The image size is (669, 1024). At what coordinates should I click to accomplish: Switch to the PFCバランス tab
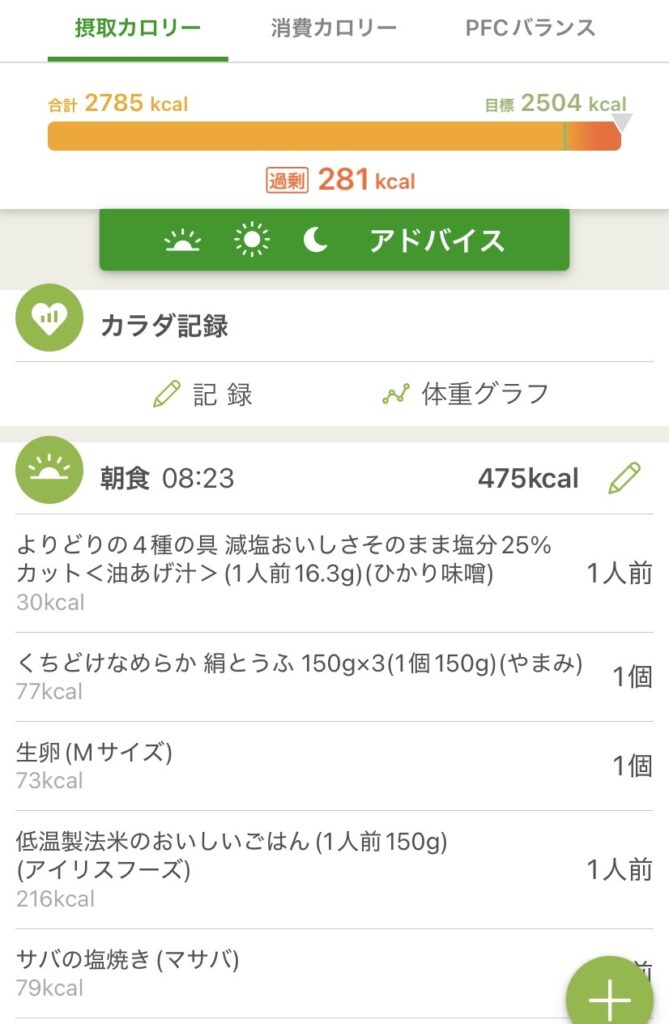[x=530, y=28]
